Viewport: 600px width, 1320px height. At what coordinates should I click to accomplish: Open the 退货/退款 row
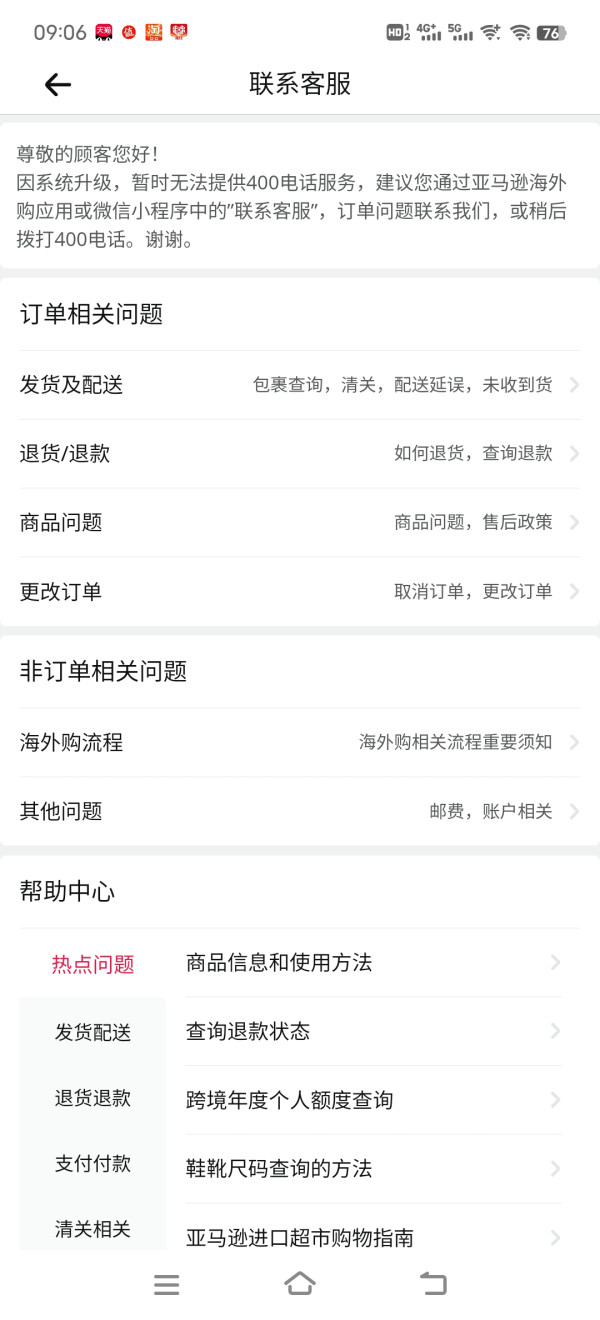point(300,454)
